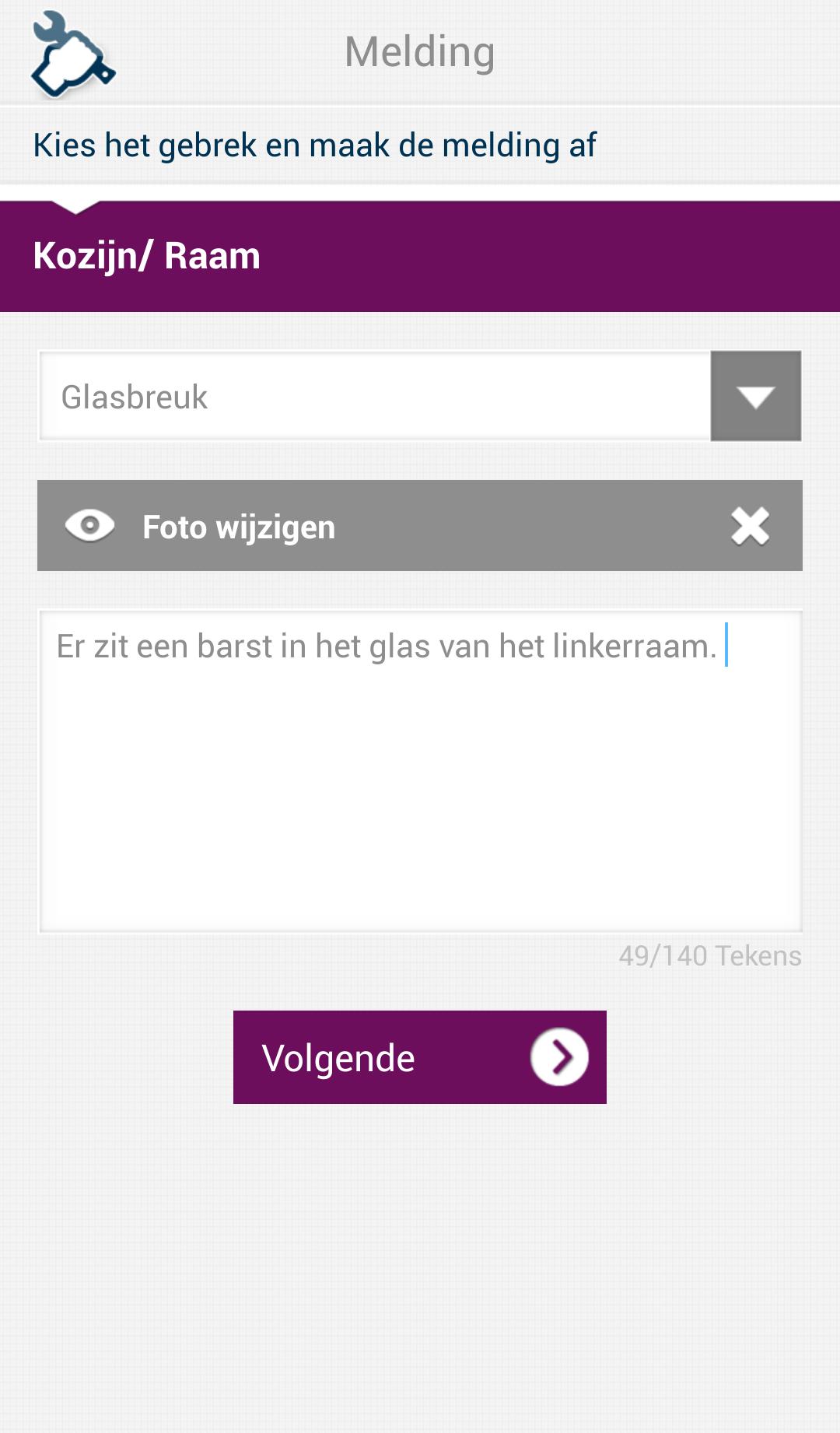Remove the attached photo
This screenshot has height=1433, width=840.
750,527
